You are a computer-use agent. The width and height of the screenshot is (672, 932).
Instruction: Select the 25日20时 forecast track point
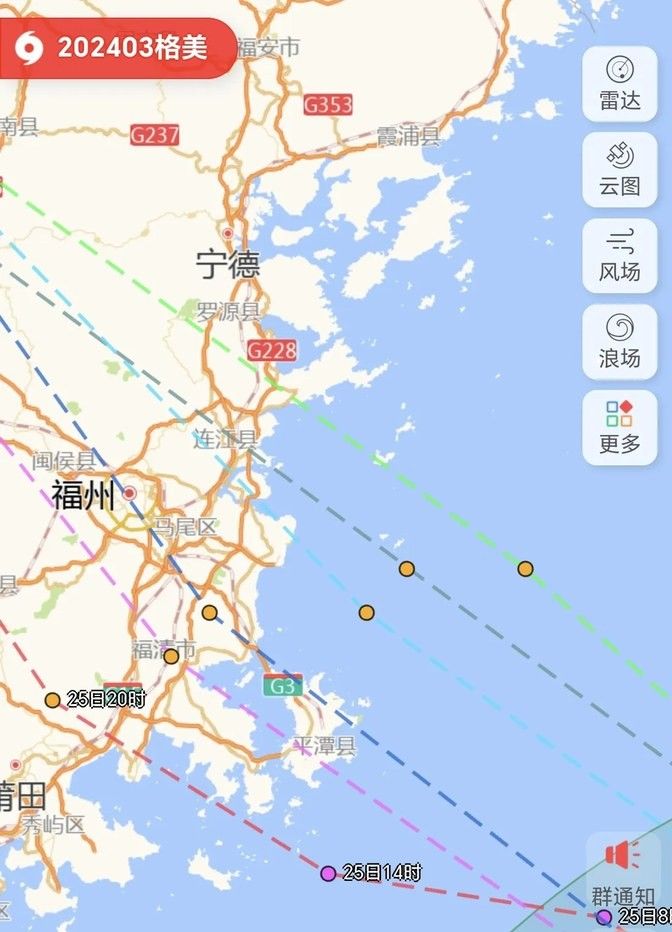(52, 700)
